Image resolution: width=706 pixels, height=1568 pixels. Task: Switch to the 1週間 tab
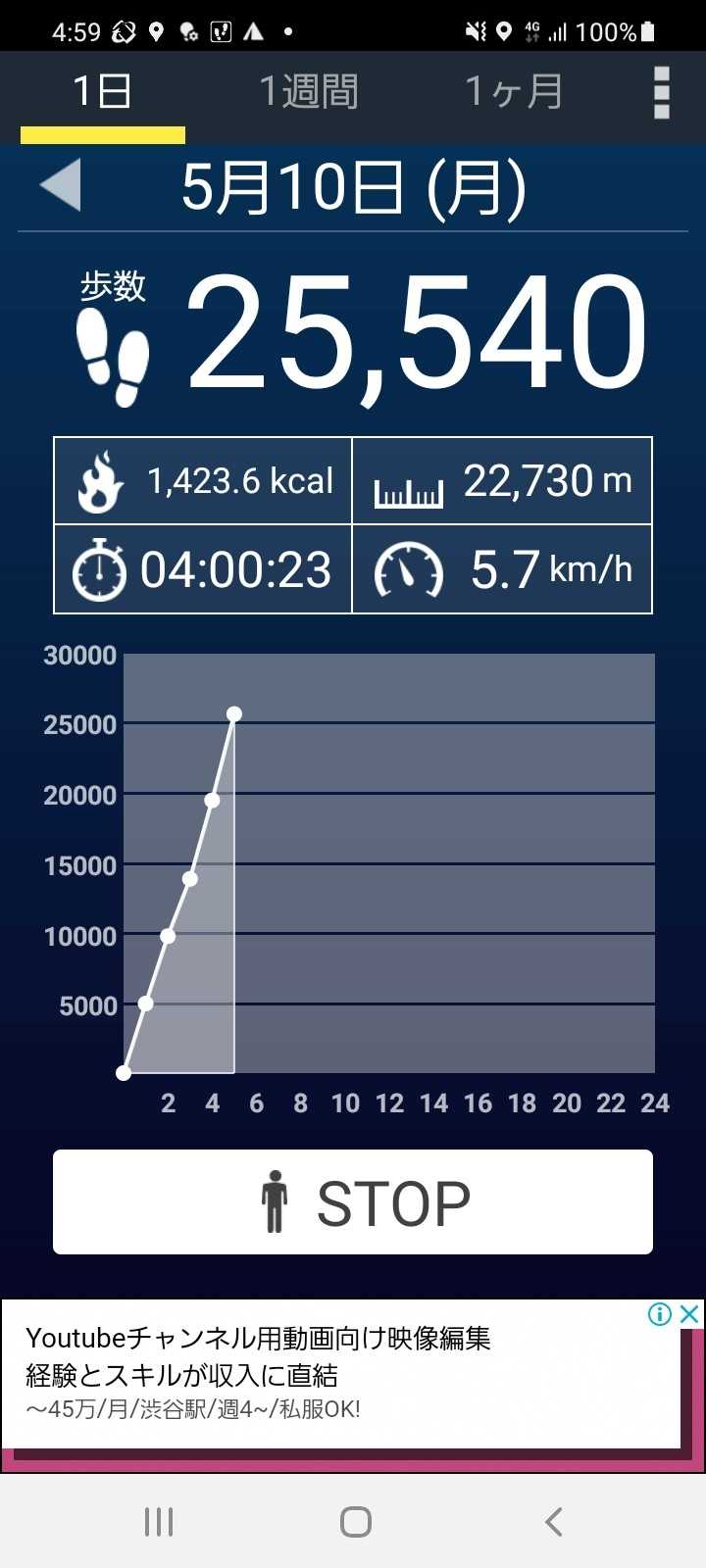(x=308, y=92)
